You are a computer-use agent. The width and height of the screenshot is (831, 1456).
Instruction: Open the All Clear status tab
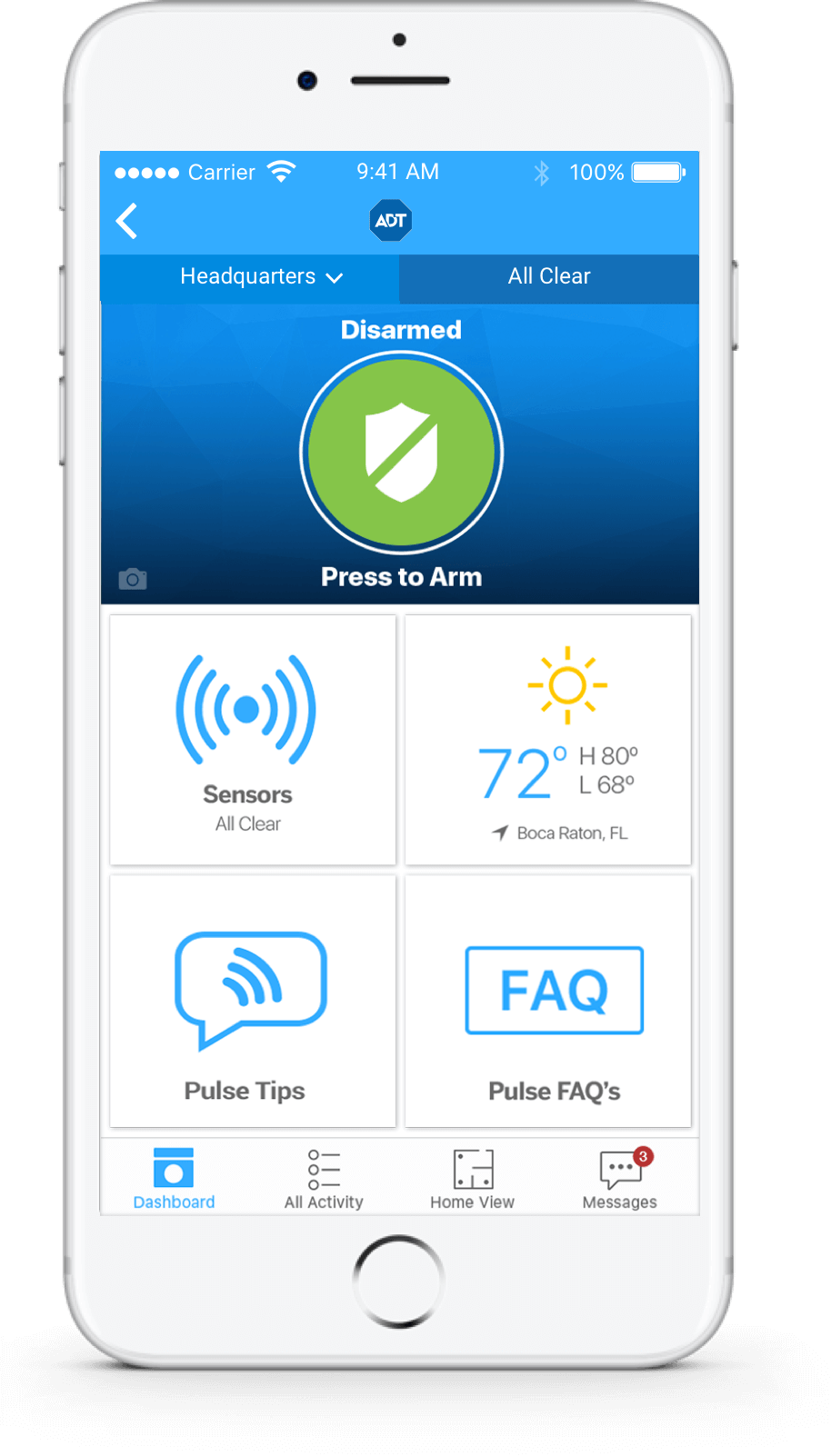tap(548, 276)
